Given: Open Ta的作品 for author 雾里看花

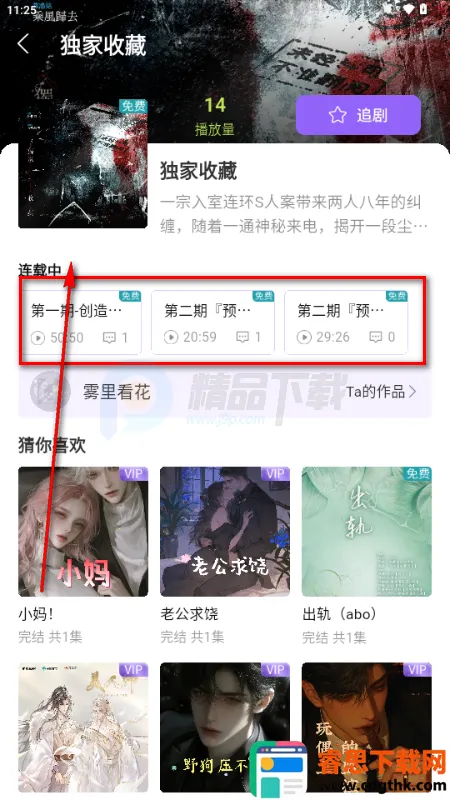Looking at the screenshot, I should [381, 392].
